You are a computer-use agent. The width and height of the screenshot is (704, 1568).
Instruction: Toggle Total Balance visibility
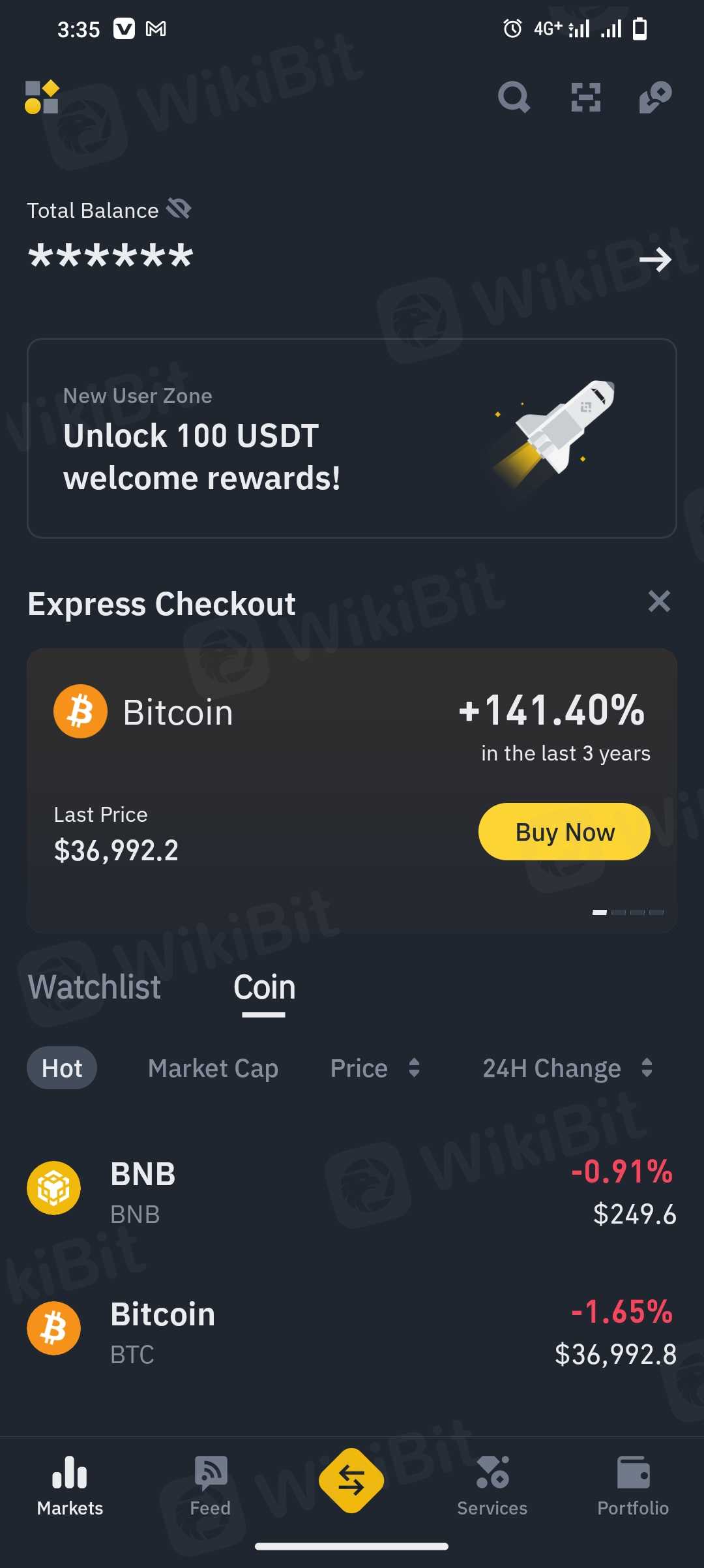pos(179,209)
